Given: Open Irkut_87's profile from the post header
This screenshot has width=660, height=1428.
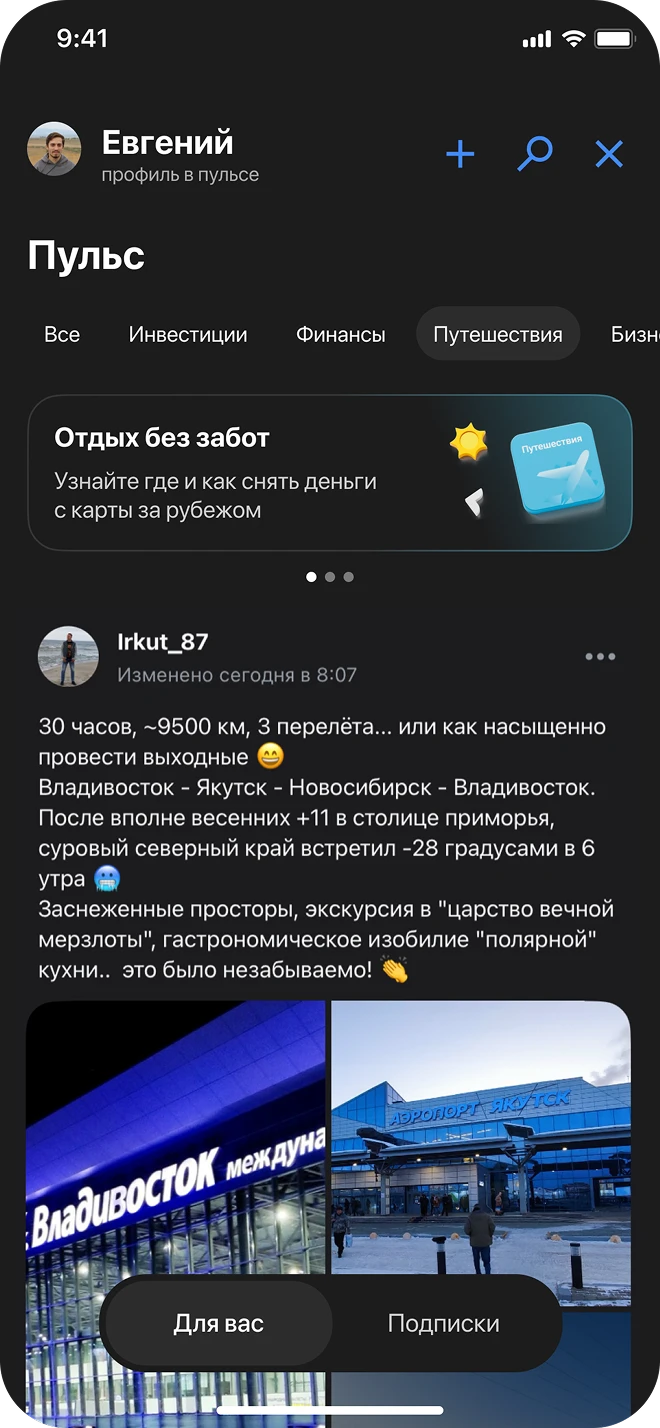Looking at the screenshot, I should [163, 643].
